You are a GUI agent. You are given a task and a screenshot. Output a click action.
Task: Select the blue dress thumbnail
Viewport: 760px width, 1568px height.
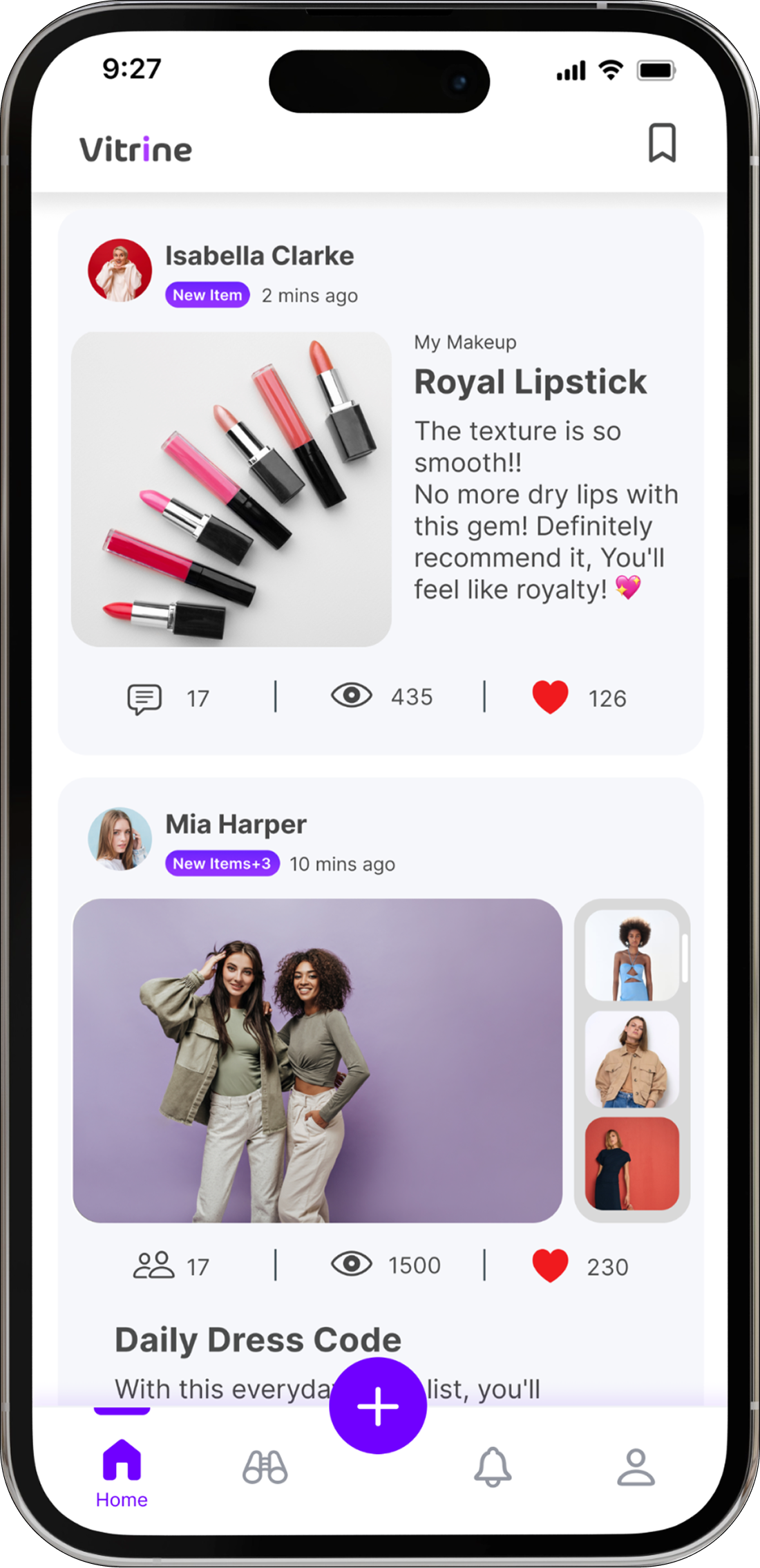631,955
